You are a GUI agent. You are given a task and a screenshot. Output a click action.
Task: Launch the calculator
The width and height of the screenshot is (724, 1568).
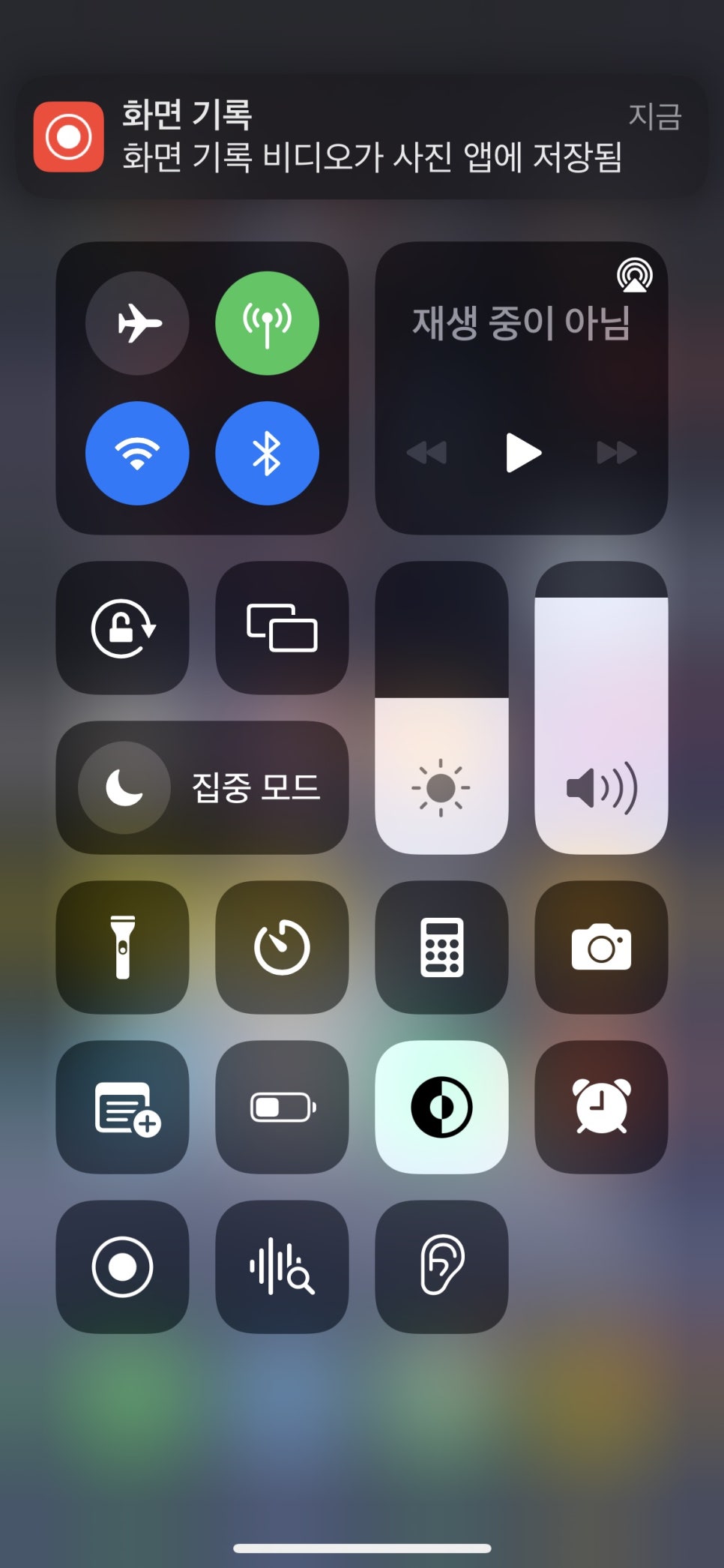coord(441,947)
